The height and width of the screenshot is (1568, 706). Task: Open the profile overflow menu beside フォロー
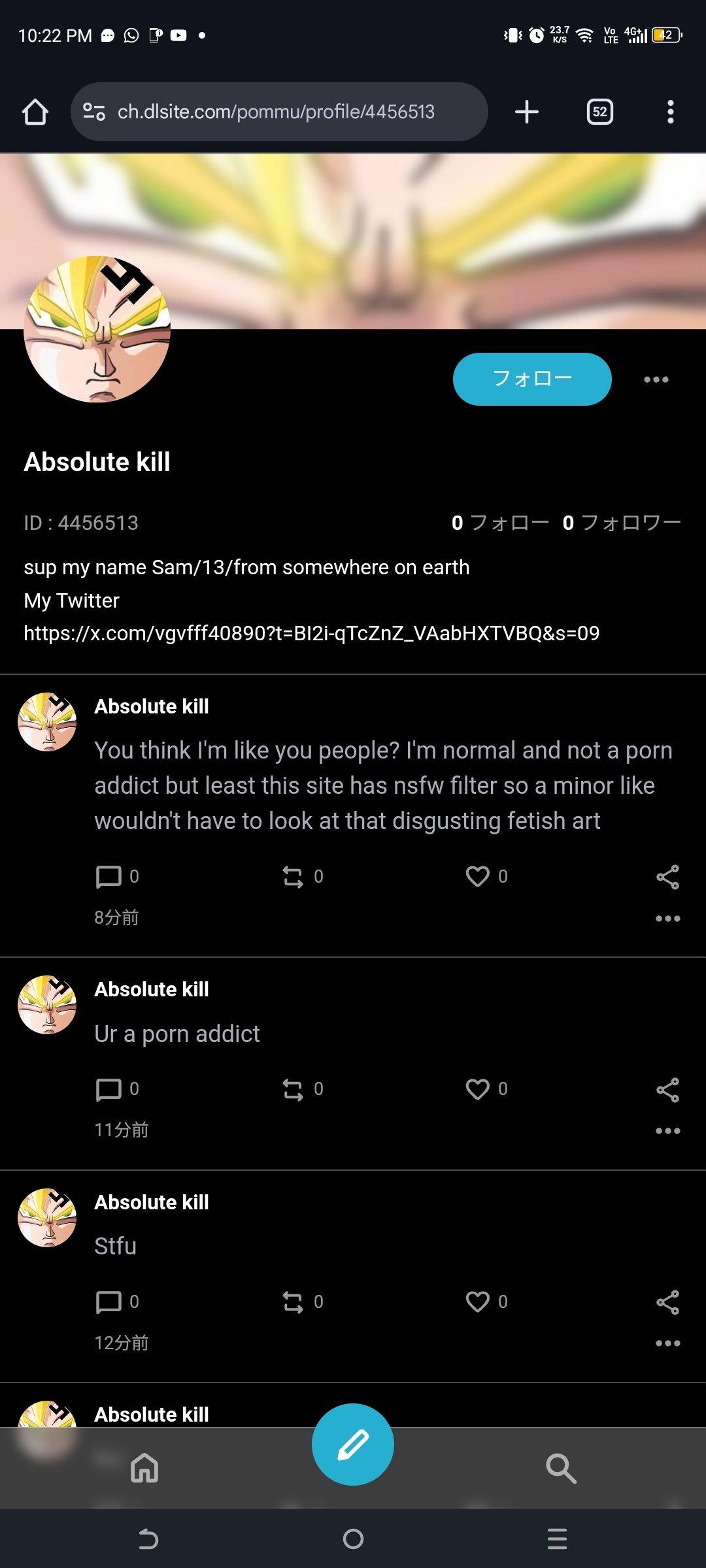(x=656, y=380)
